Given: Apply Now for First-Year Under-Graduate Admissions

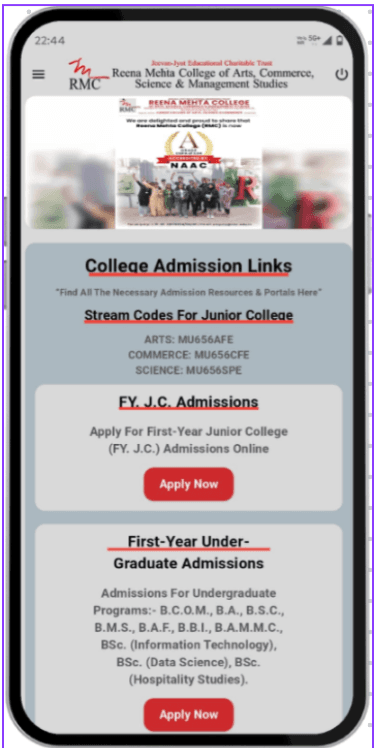Looking at the screenshot, I should pos(188,715).
